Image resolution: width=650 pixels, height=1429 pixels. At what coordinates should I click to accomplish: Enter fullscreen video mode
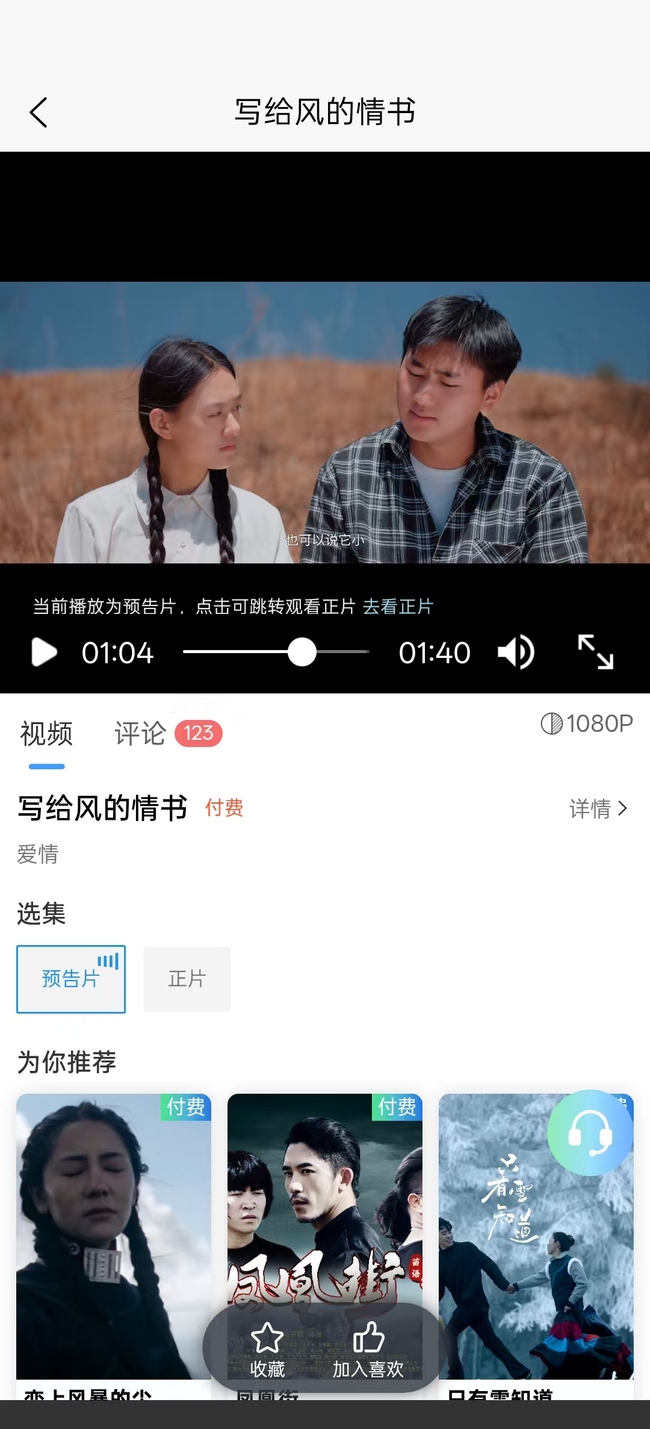click(x=596, y=652)
